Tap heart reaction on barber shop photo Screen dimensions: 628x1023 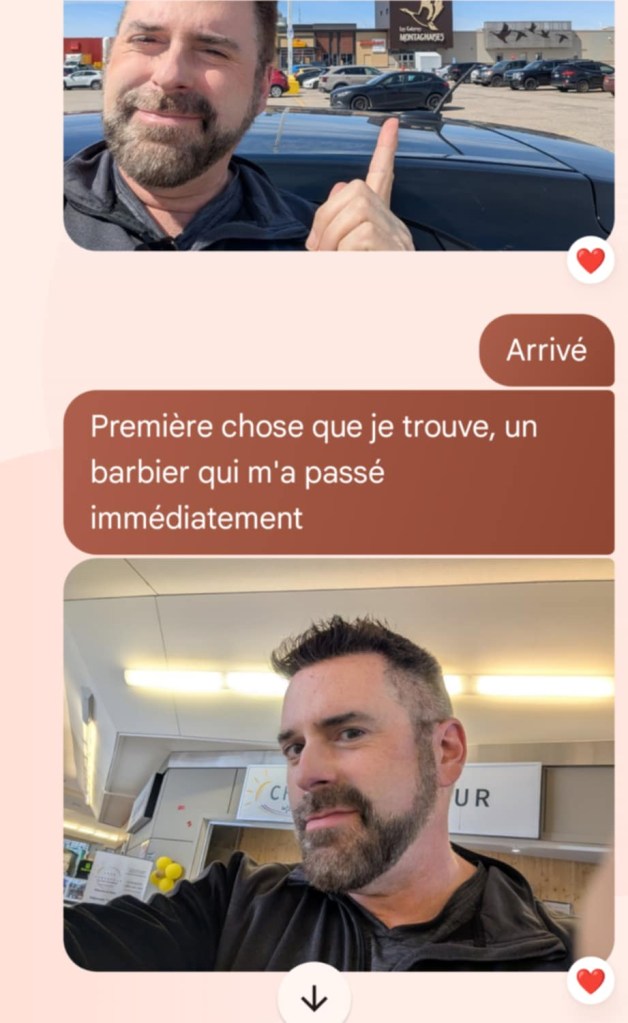coord(591,981)
